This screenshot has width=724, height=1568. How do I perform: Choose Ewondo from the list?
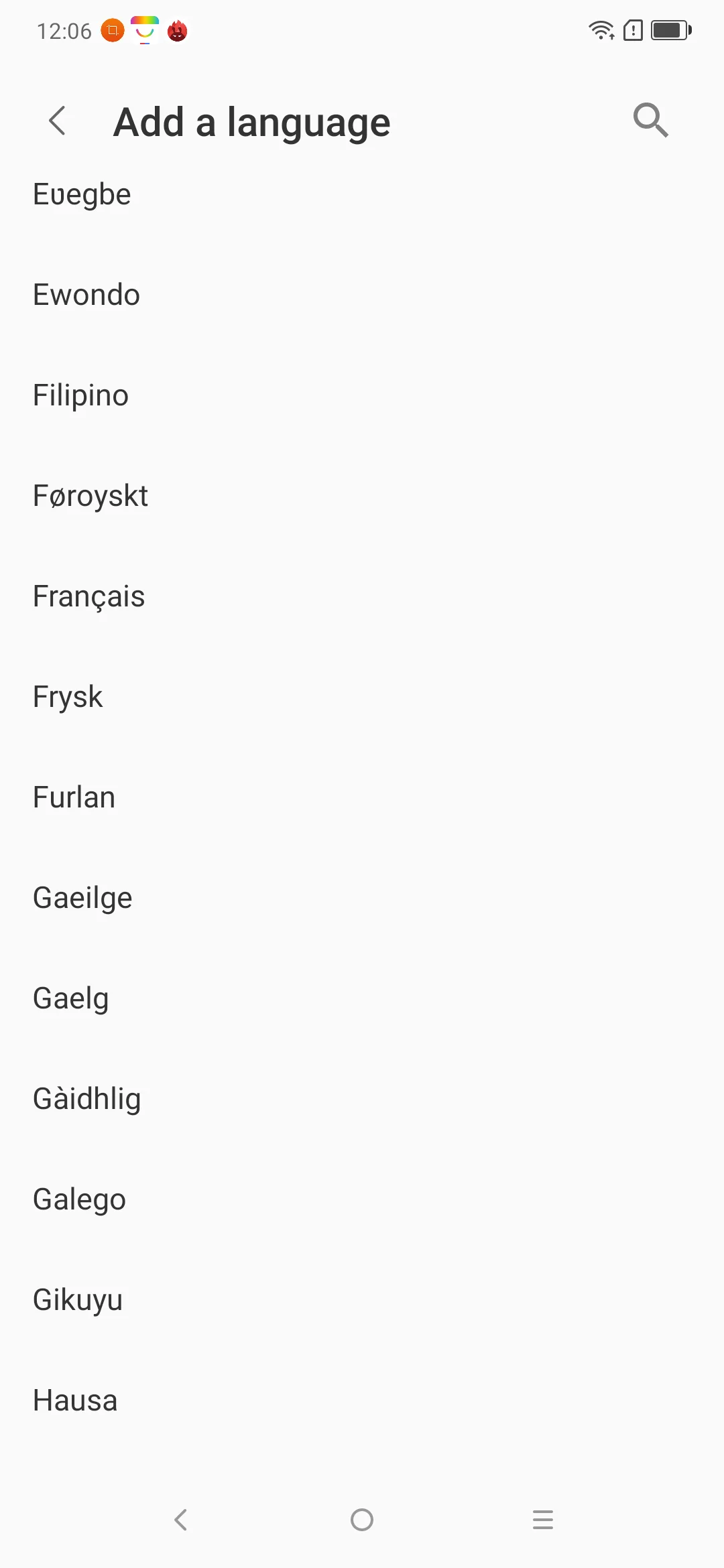[x=362, y=295]
